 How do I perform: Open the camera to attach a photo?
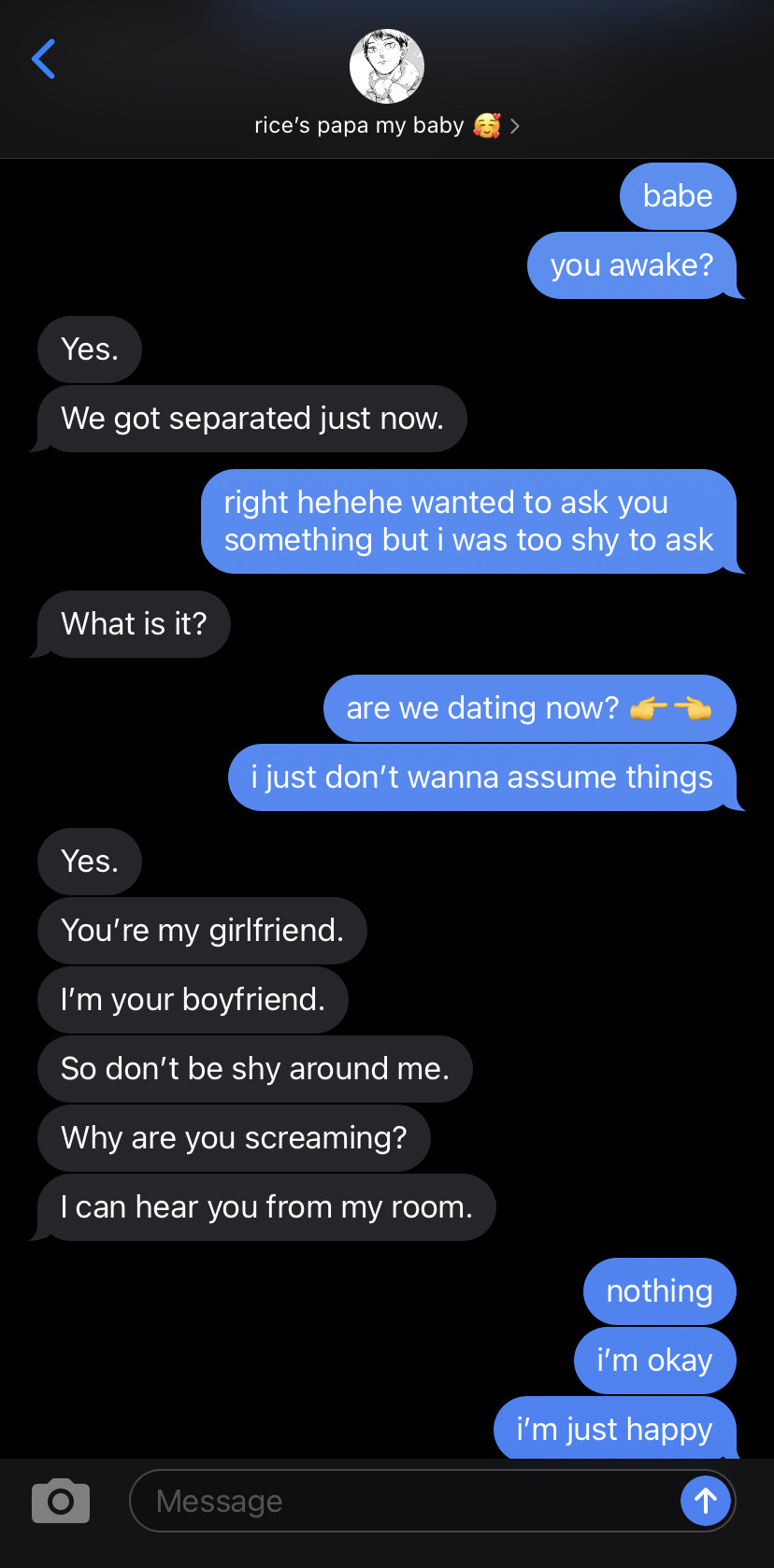[61, 1501]
